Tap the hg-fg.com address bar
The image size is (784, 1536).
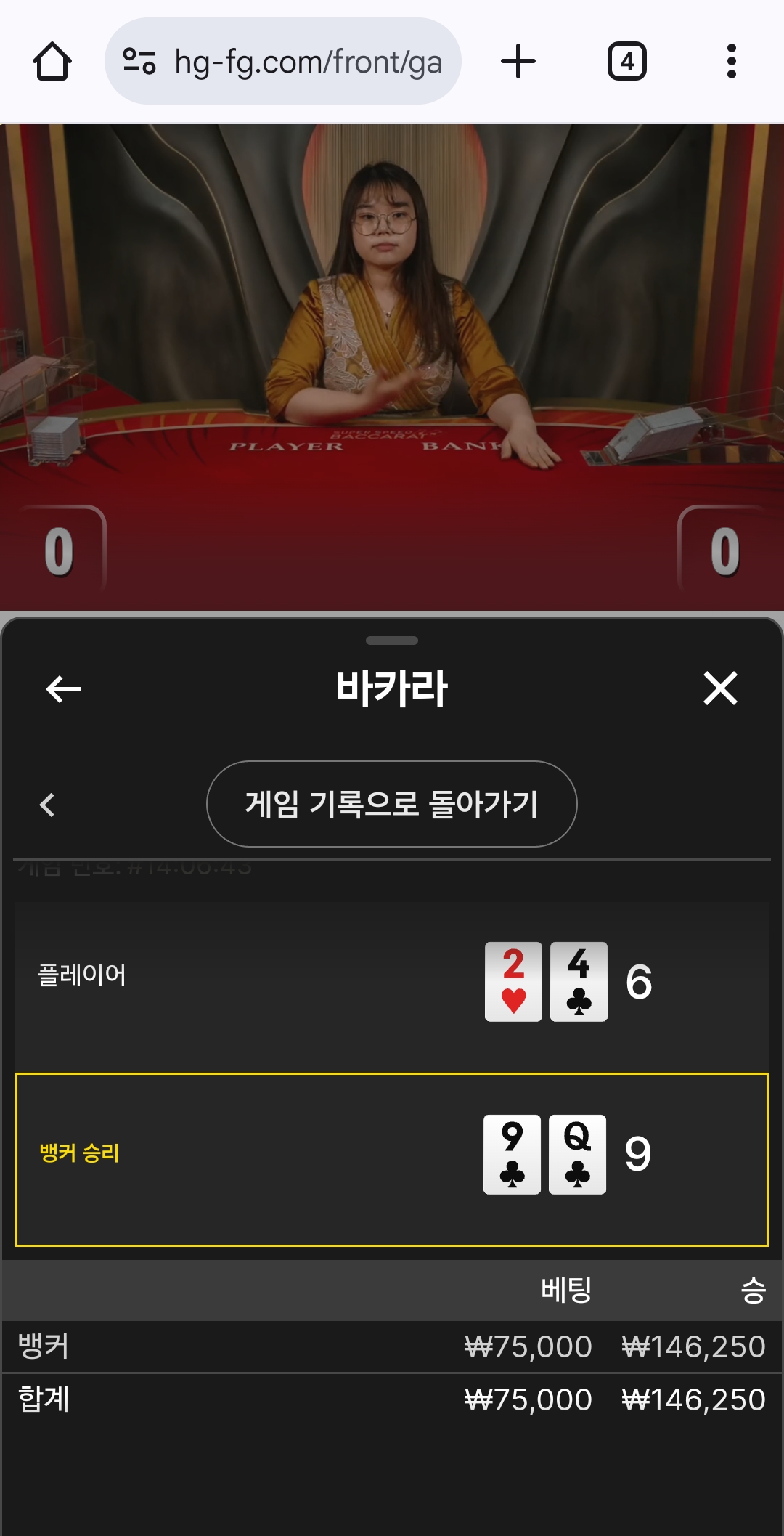(283, 62)
